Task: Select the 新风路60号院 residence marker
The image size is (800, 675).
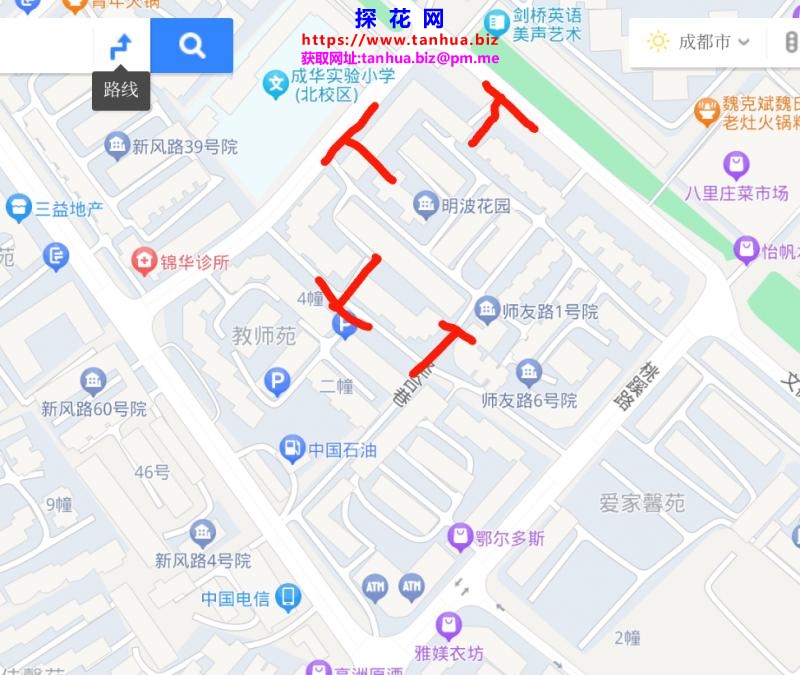Action: click(94, 381)
